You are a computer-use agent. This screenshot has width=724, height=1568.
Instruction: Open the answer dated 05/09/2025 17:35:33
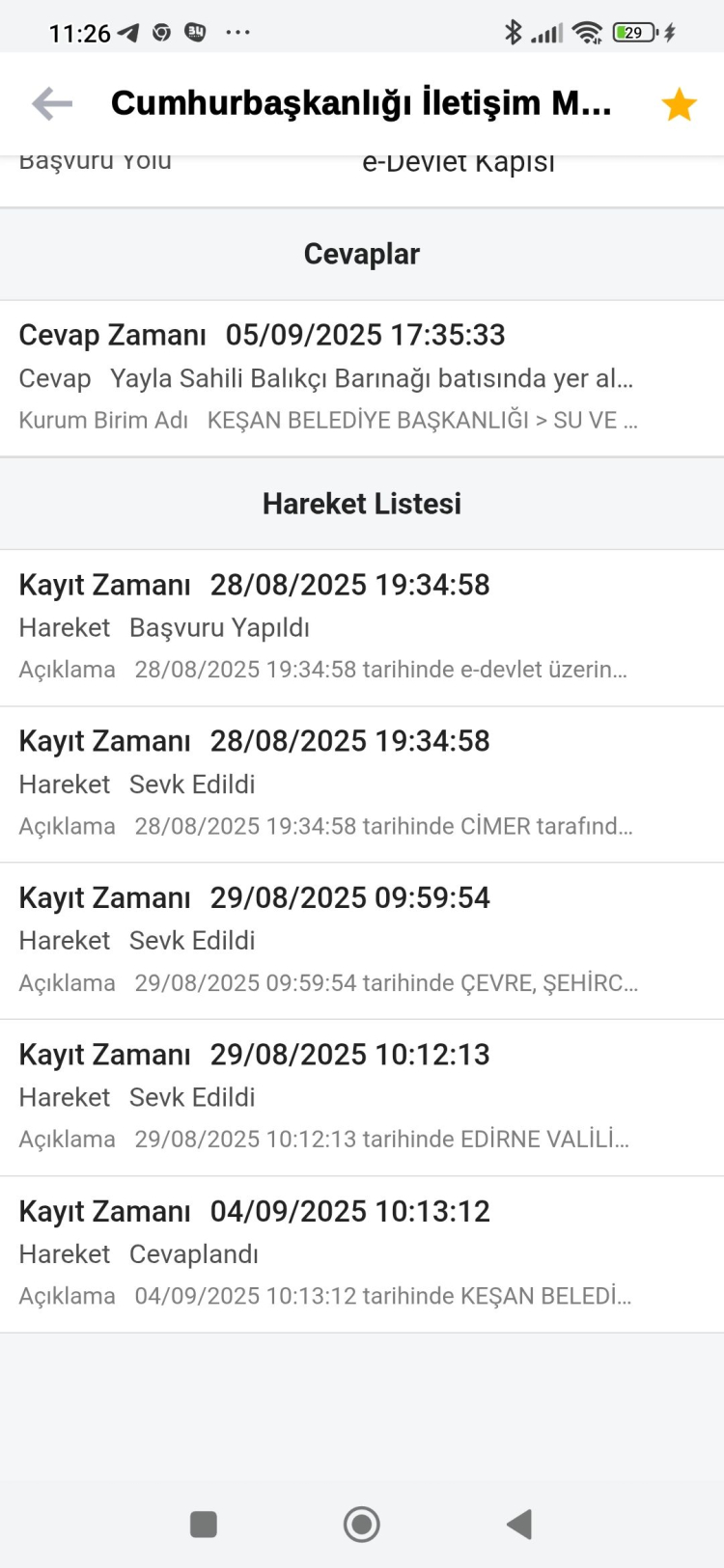362,377
